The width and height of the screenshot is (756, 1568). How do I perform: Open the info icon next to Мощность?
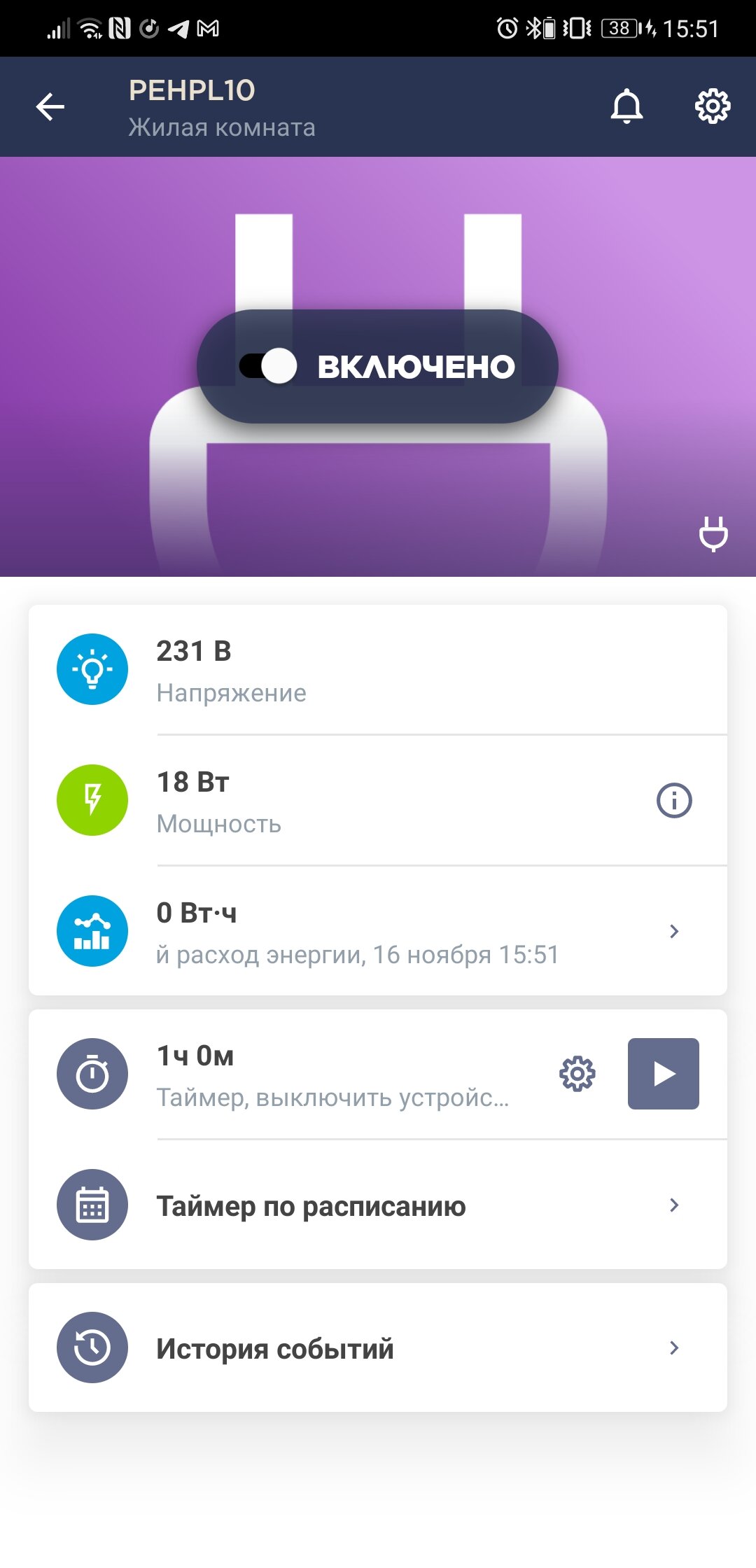(674, 800)
